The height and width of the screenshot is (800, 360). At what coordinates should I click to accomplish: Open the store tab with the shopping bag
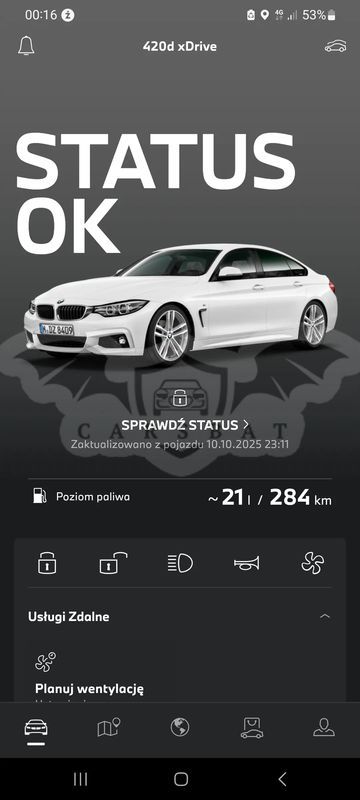(x=252, y=728)
